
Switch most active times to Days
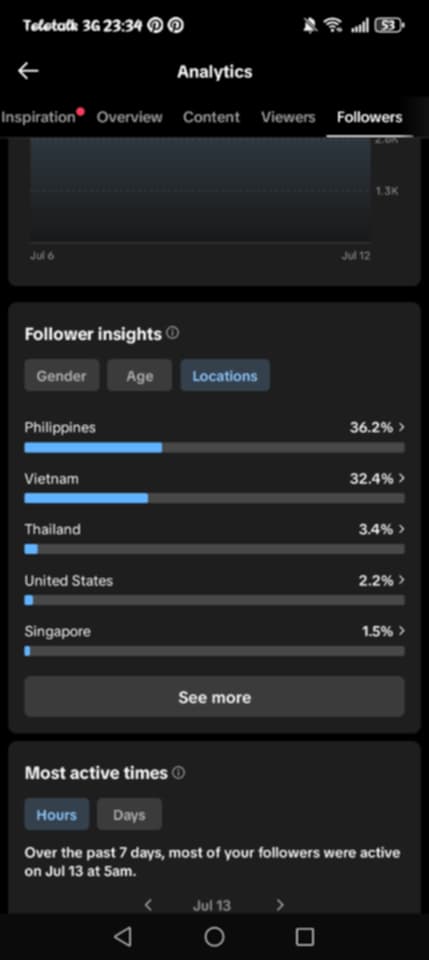(129, 814)
